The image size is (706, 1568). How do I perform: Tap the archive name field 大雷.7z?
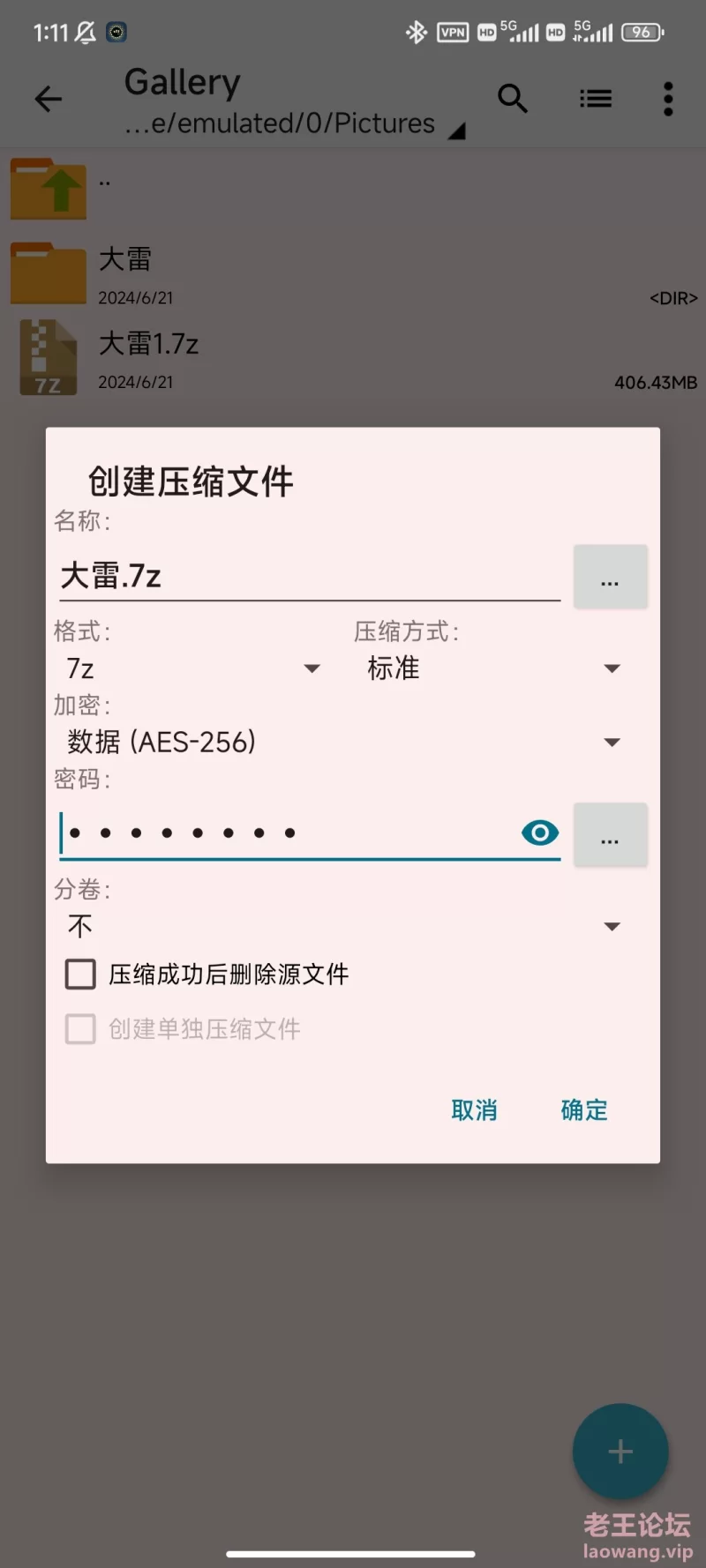tap(309, 576)
